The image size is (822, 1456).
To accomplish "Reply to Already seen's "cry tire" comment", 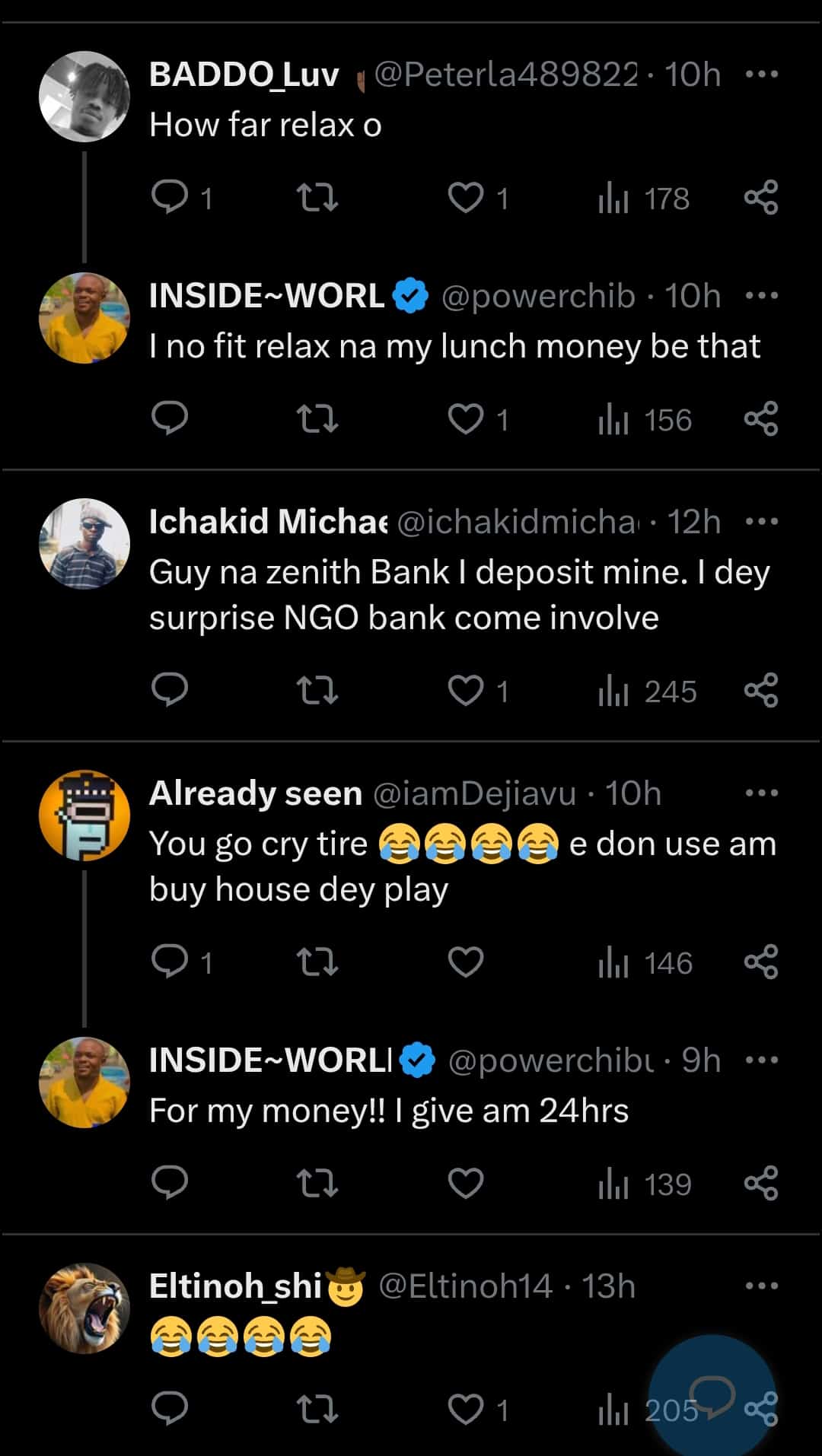I will (x=169, y=962).
